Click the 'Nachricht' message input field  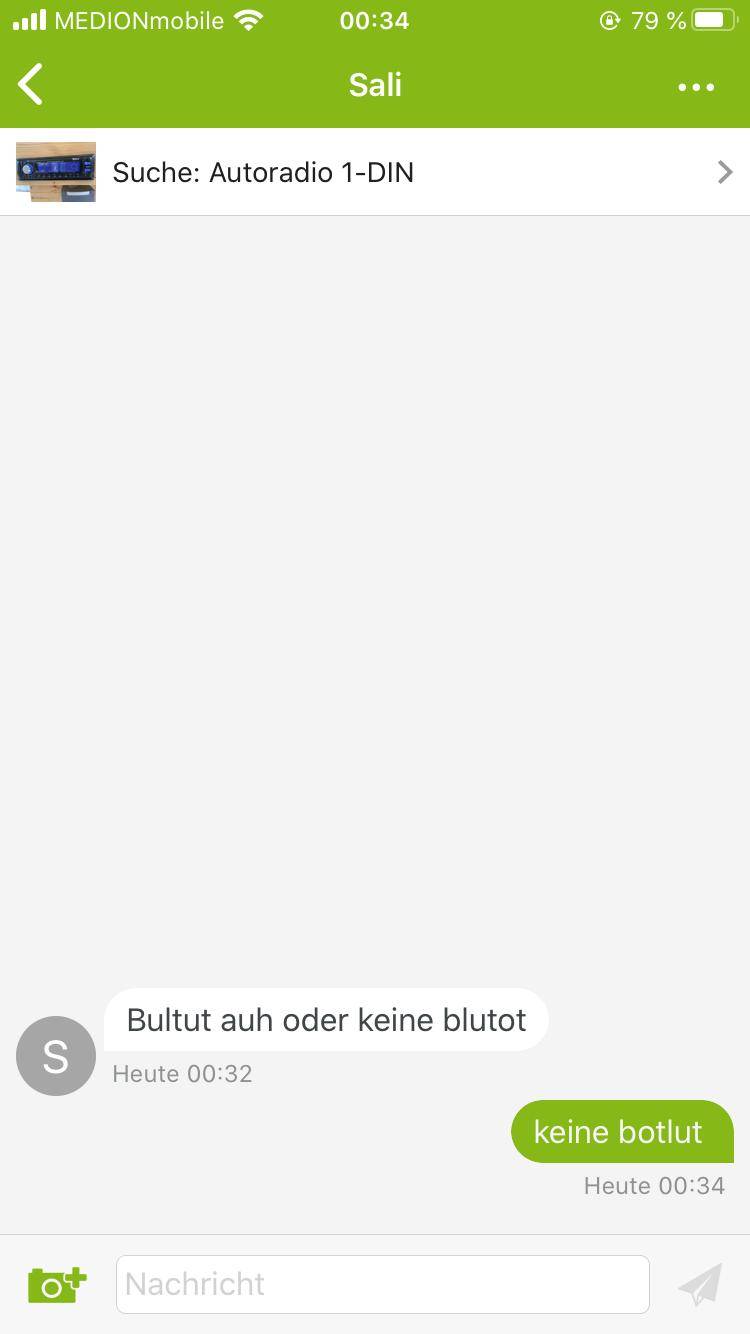(383, 1284)
